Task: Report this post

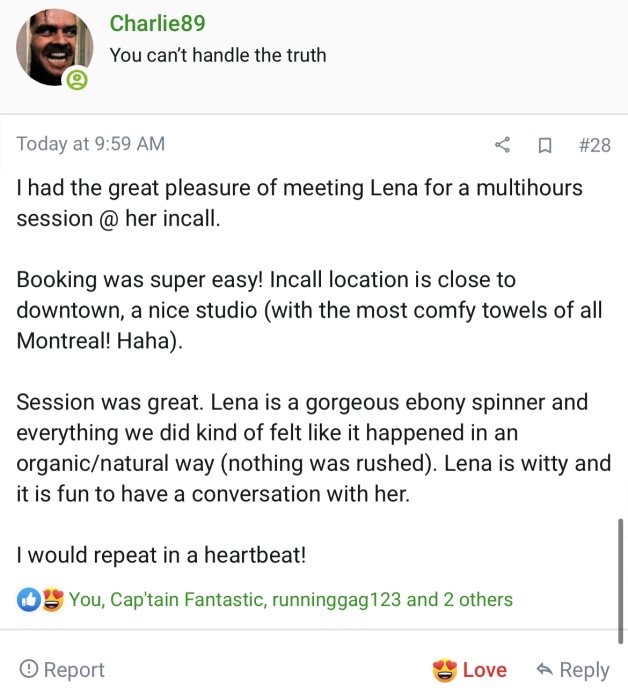Action: click(62, 670)
